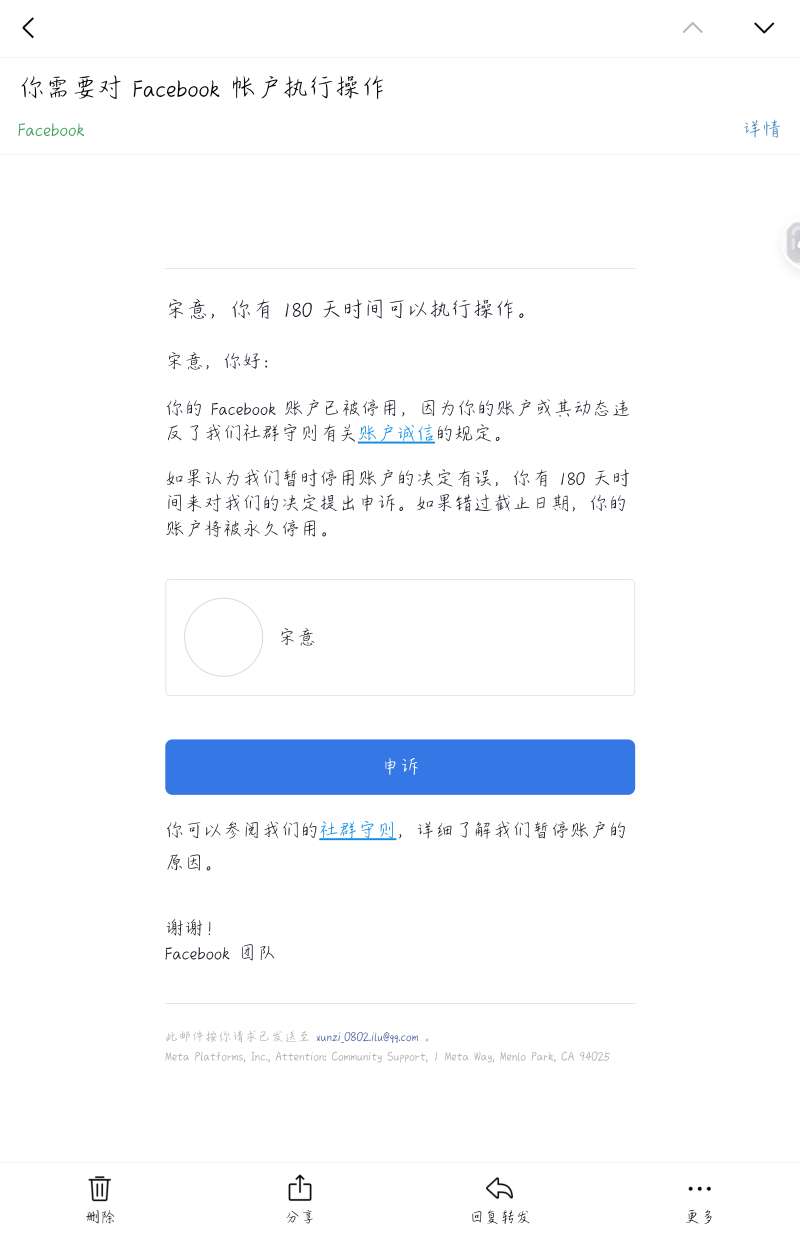This screenshot has width=800, height=1238.
Task: Open the 详情 details link
Action: pos(761,129)
